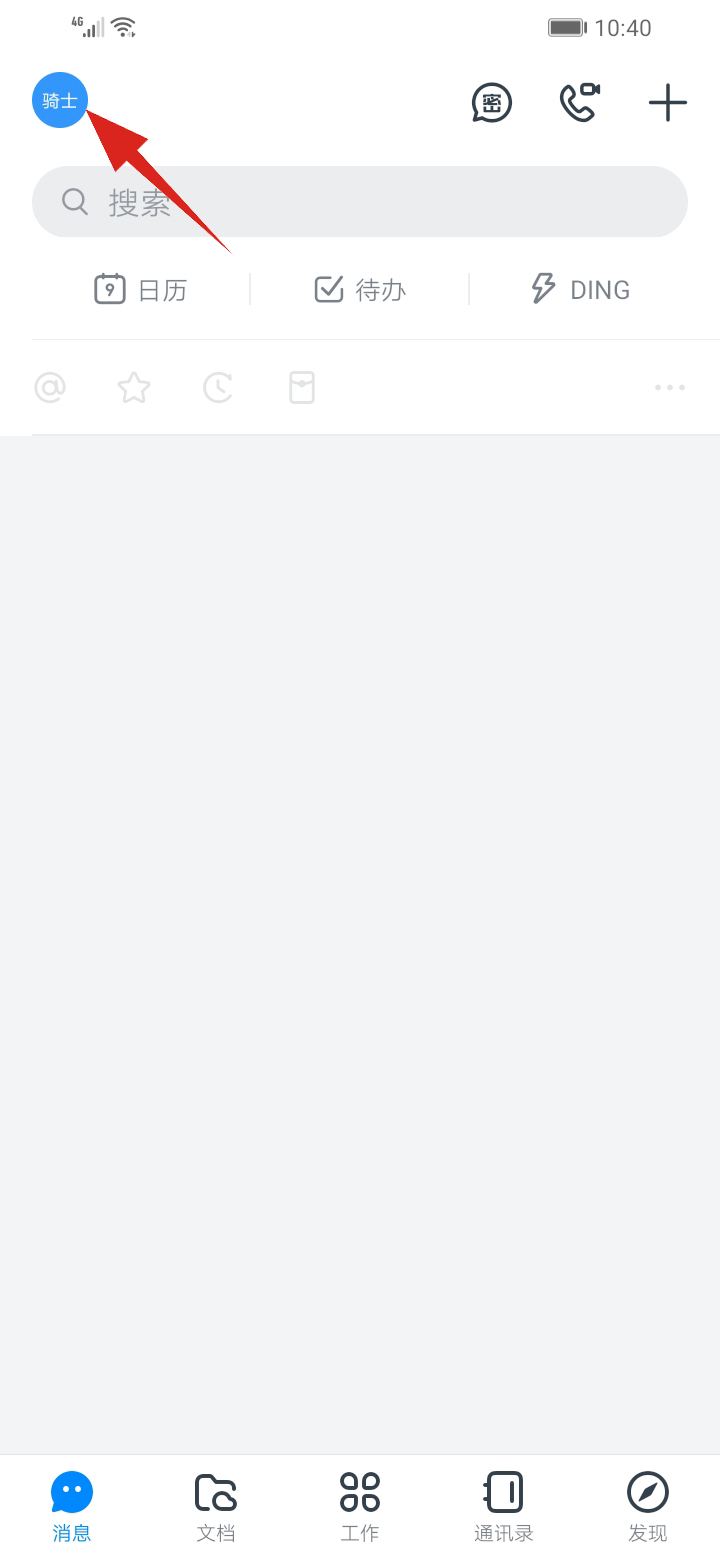Open DING messages
Image resolution: width=720 pixels, height=1560 pixels.
point(580,290)
